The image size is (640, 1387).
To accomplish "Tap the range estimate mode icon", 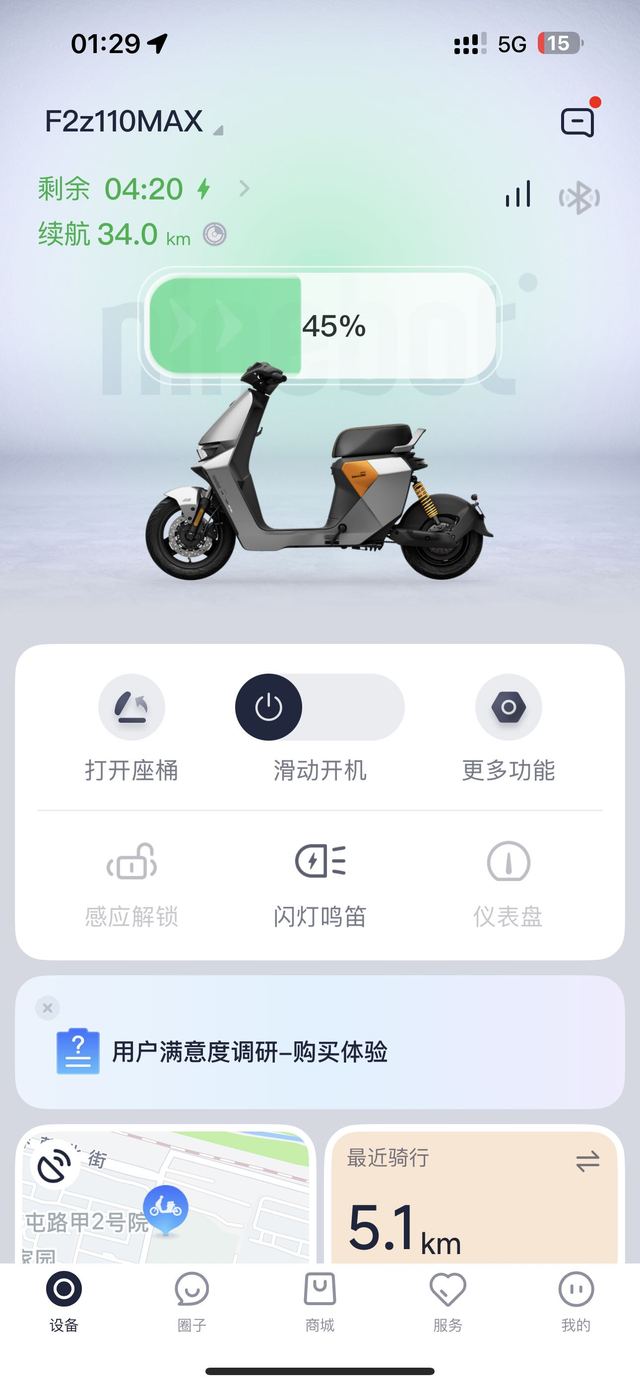I will [214, 235].
